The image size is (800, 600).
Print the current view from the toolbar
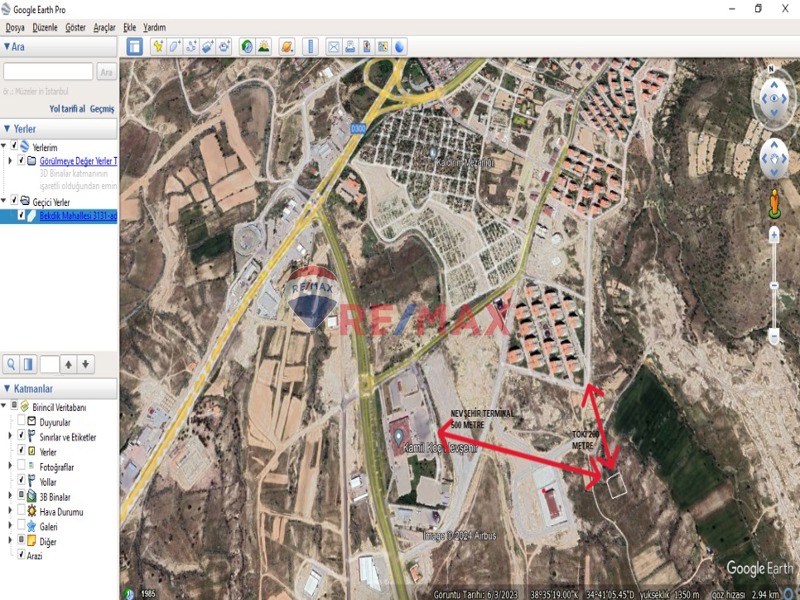pyautogui.click(x=350, y=46)
